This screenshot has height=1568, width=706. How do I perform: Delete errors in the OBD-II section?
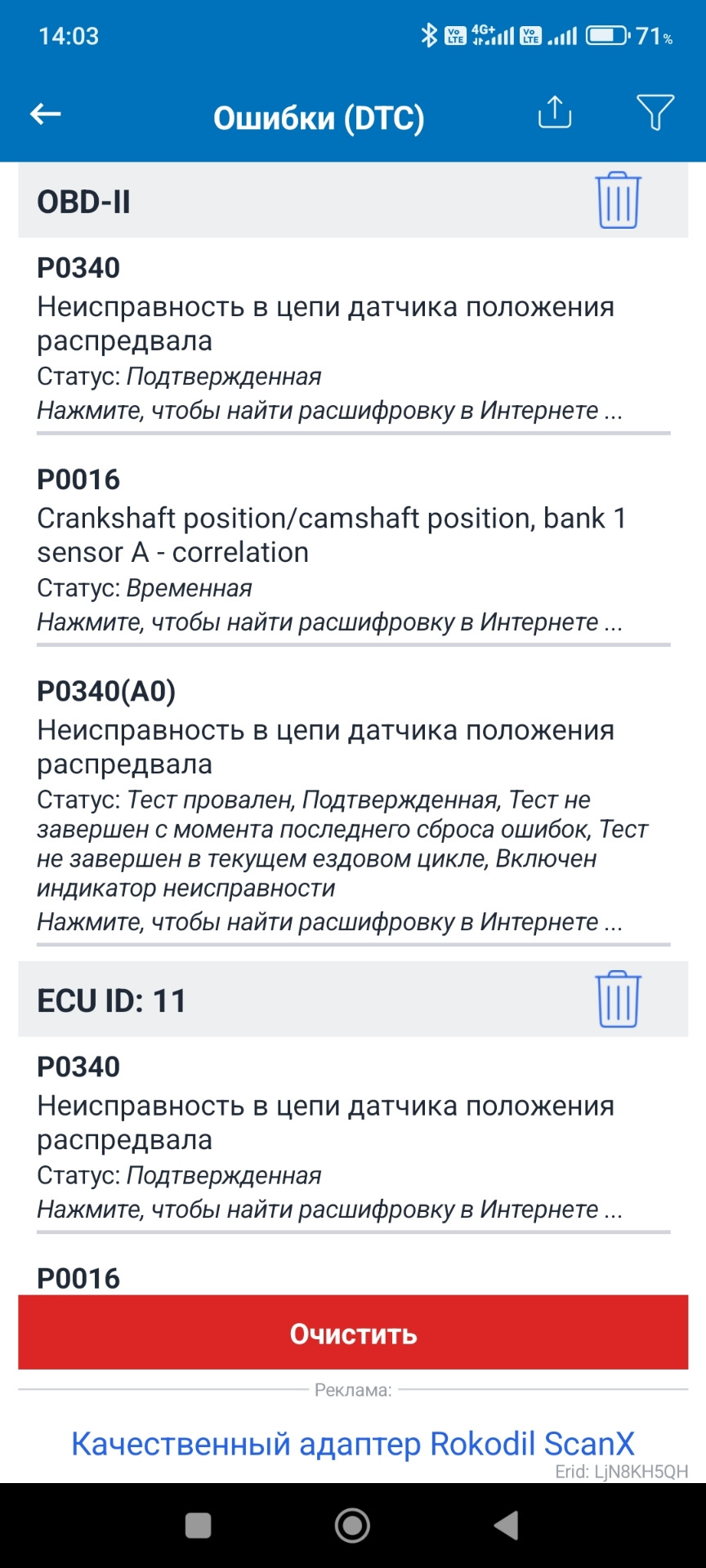618,201
